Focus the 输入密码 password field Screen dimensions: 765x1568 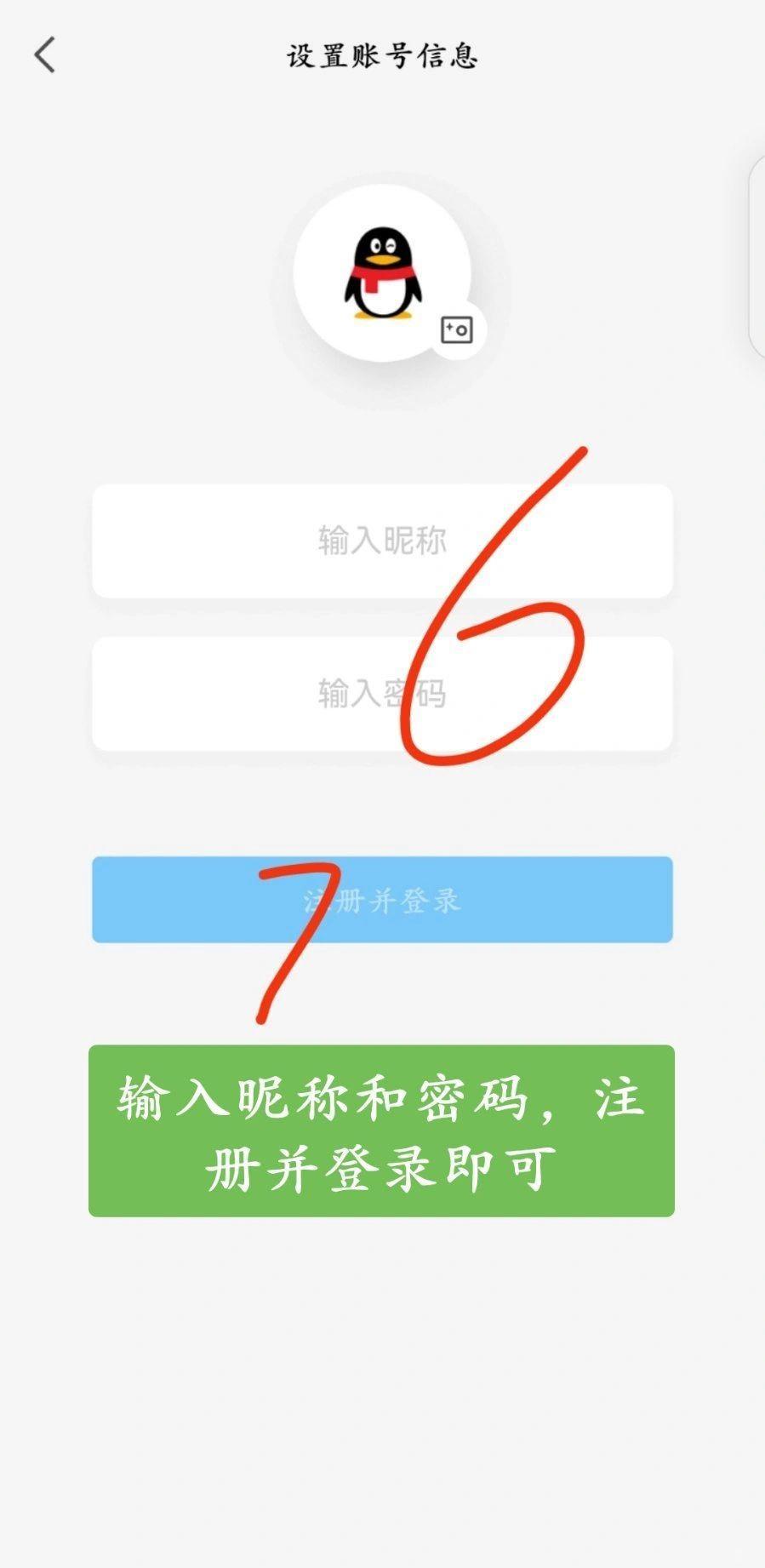pyautogui.click(x=382, y=694)
